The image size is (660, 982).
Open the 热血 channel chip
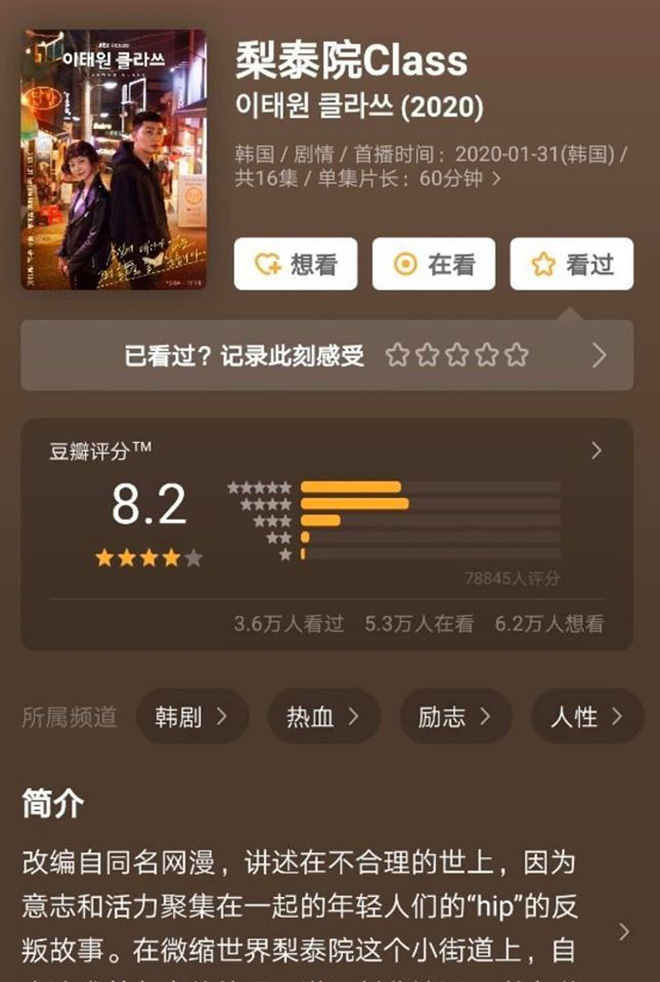coord(322,716)
